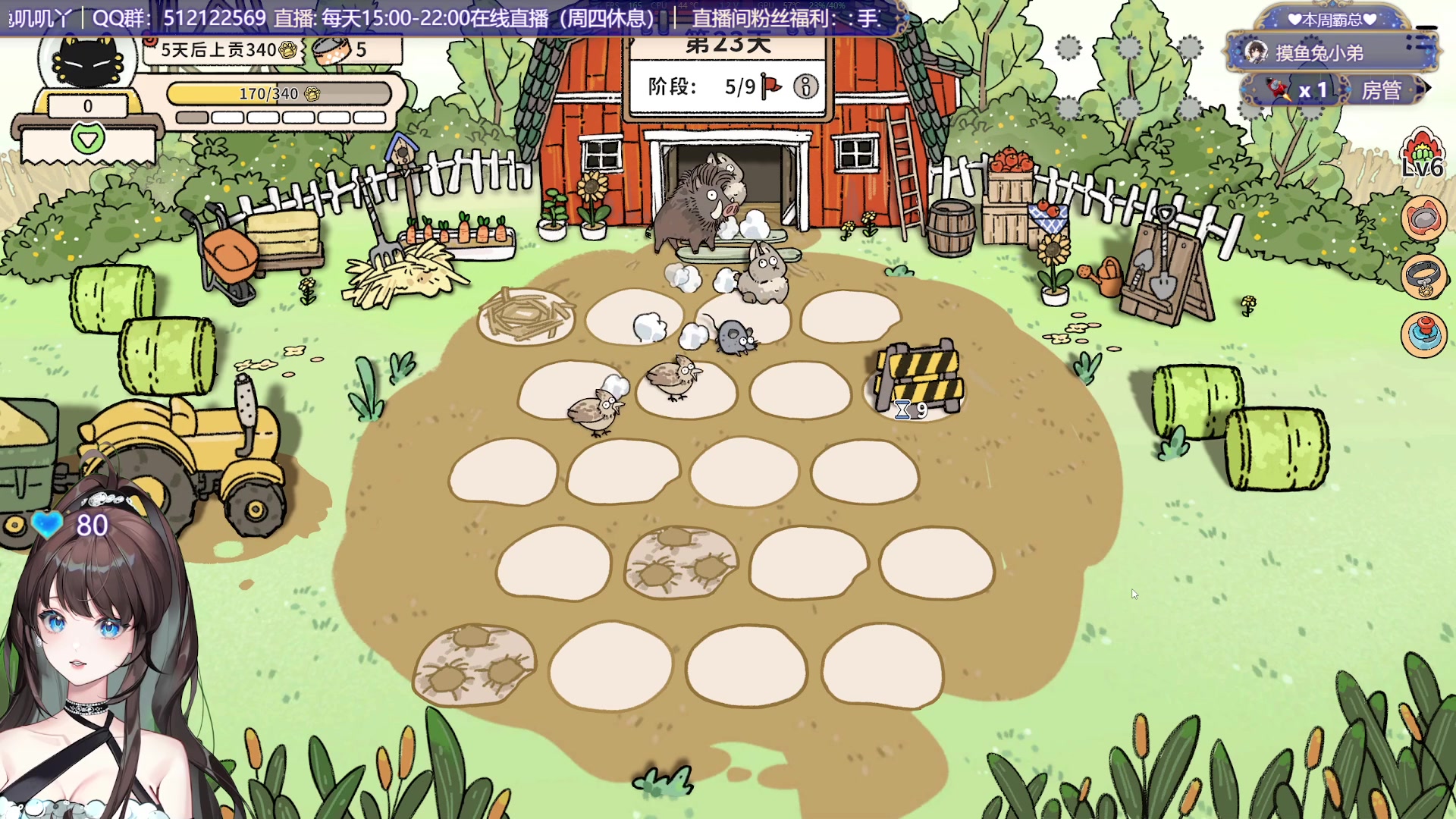Image resolution: width=1456 pixels, height=819 pixels.
Task: Open the collar with paw tag icon
Action: [1424, 278]
